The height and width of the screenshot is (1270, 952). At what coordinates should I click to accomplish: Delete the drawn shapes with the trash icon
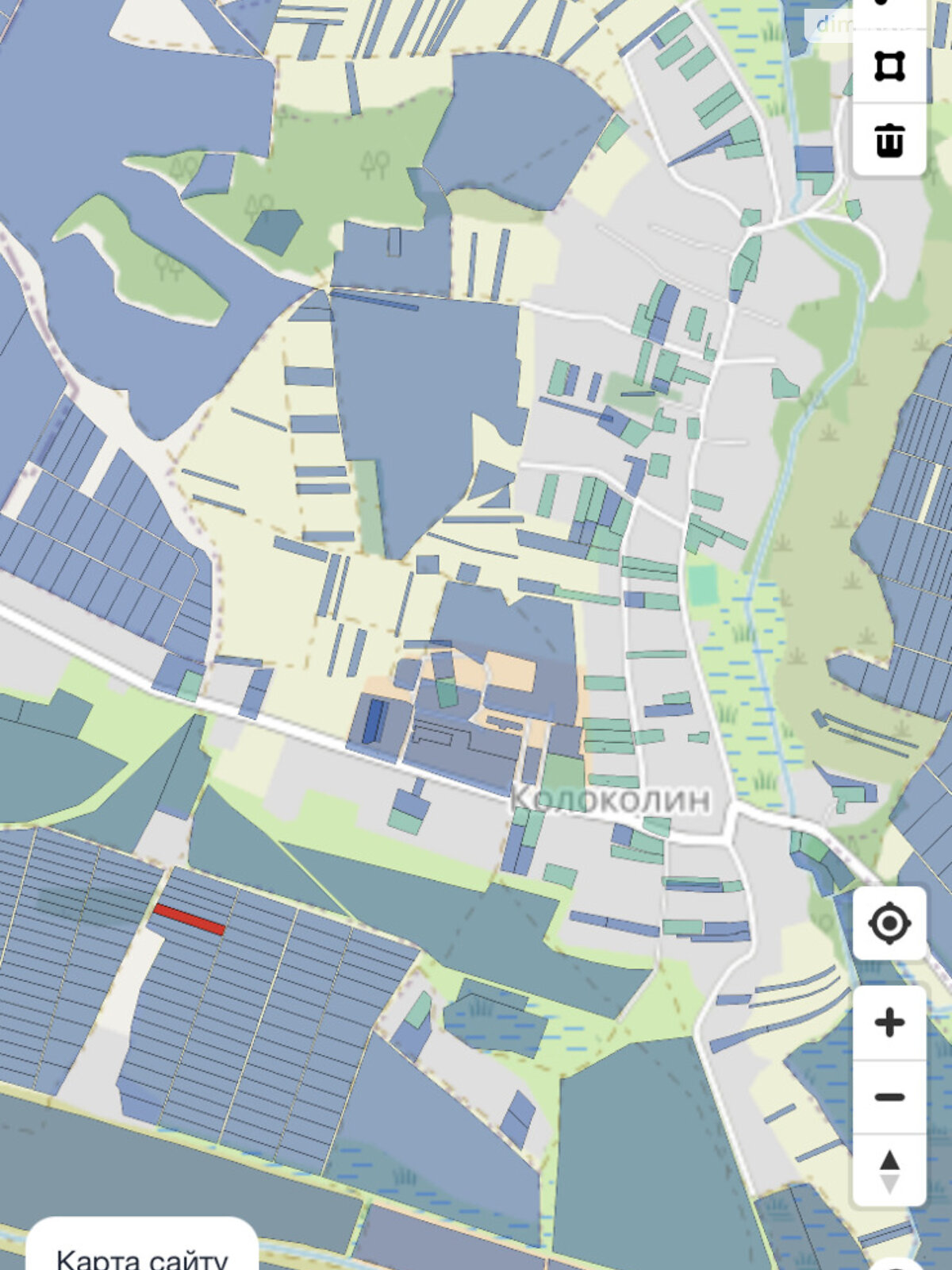(x=889, y=140)
